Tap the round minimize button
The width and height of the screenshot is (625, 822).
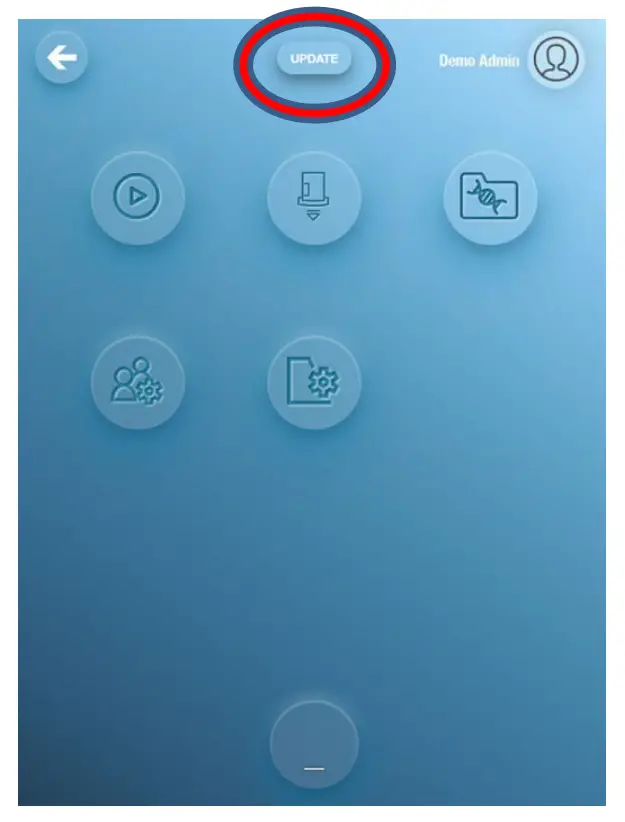pyautogui.click(x=314, y=745)
